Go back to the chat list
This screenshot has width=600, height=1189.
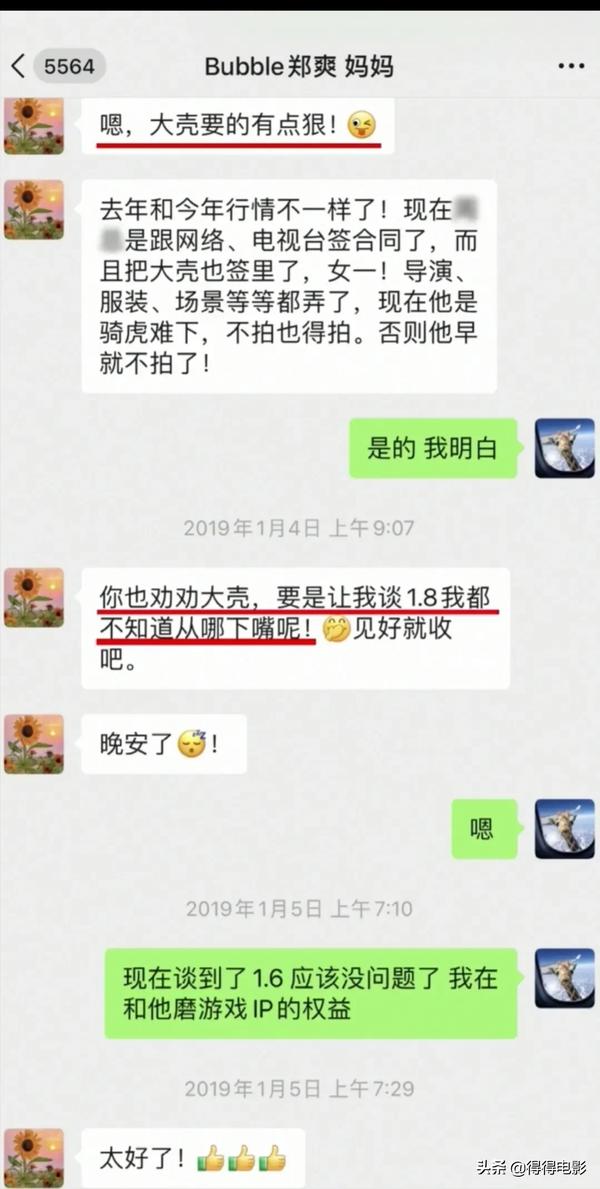coord(18,66)
